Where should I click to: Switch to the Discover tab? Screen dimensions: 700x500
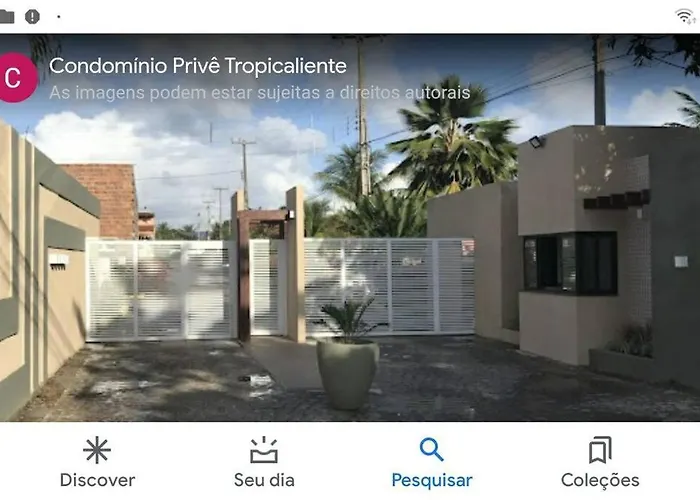click(97, 462)
